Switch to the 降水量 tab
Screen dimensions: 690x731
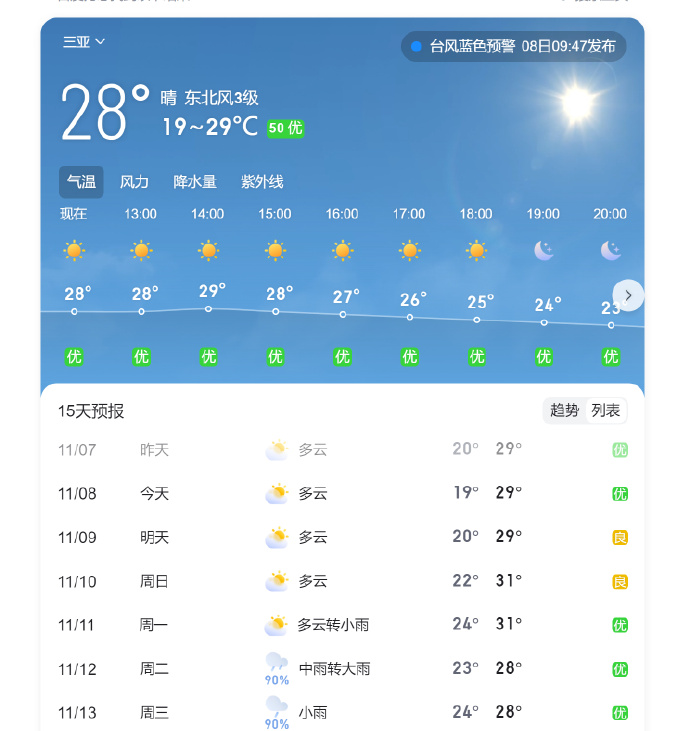[195, 182]
